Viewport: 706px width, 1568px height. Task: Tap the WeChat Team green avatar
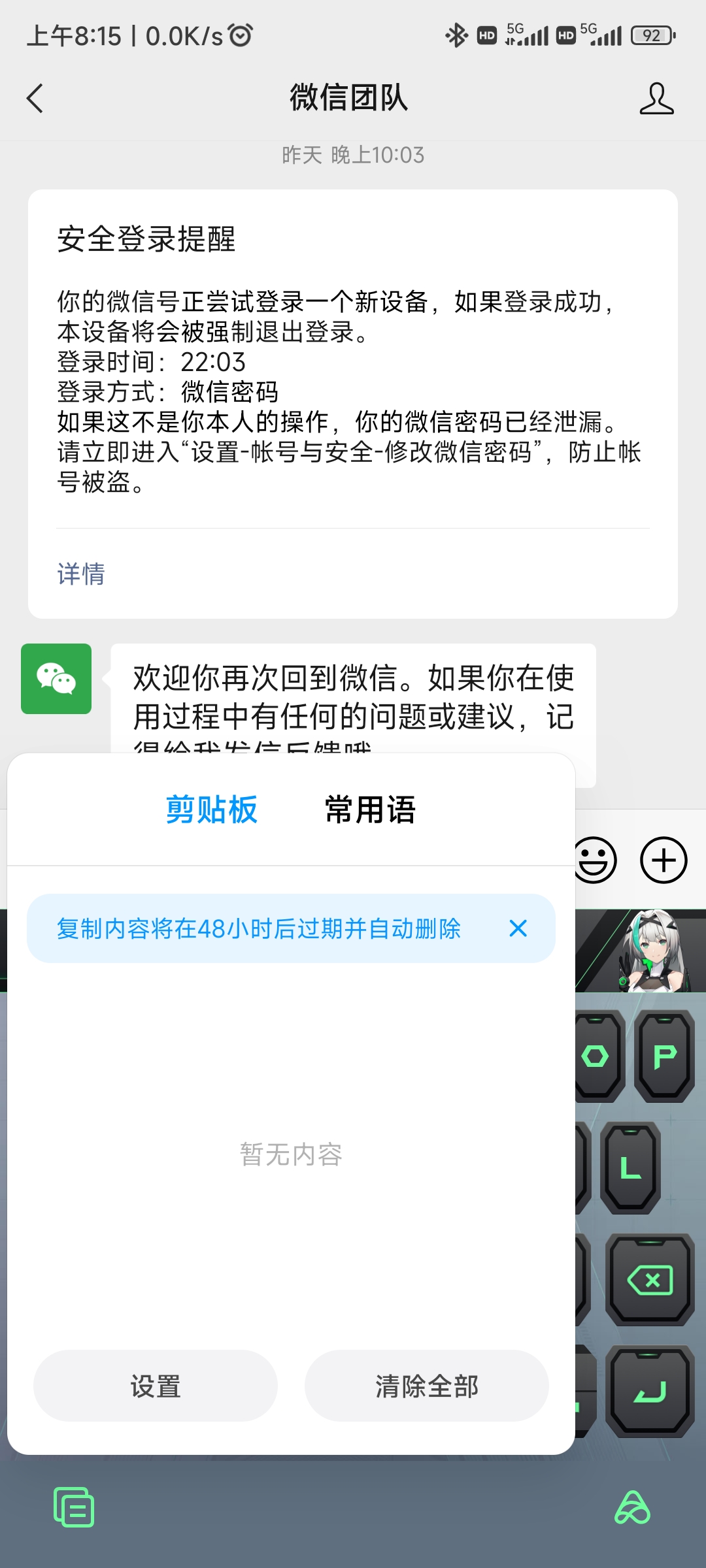[56, 679]
